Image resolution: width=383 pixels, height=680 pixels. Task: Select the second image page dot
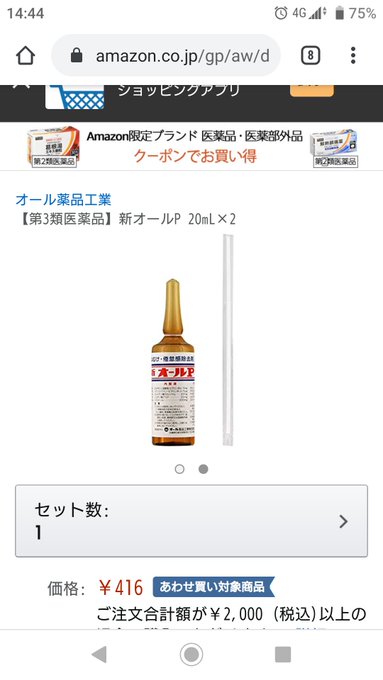click(x=203, y=469)
